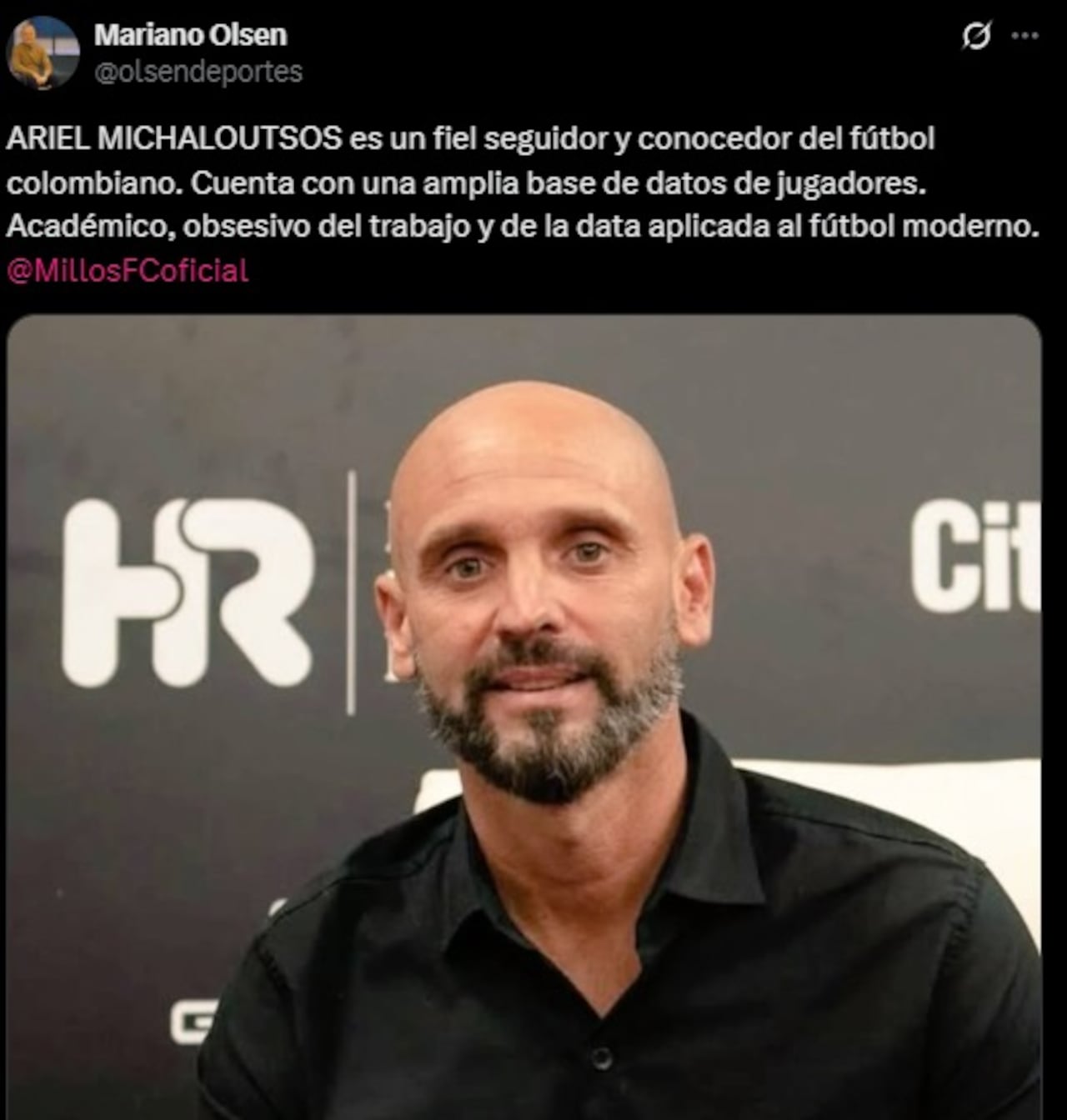Image resolution: width=1067 pixels, height=1120 pixels.
Task: Open the @MillosFCoficial mention link
Action: (128, 271)
